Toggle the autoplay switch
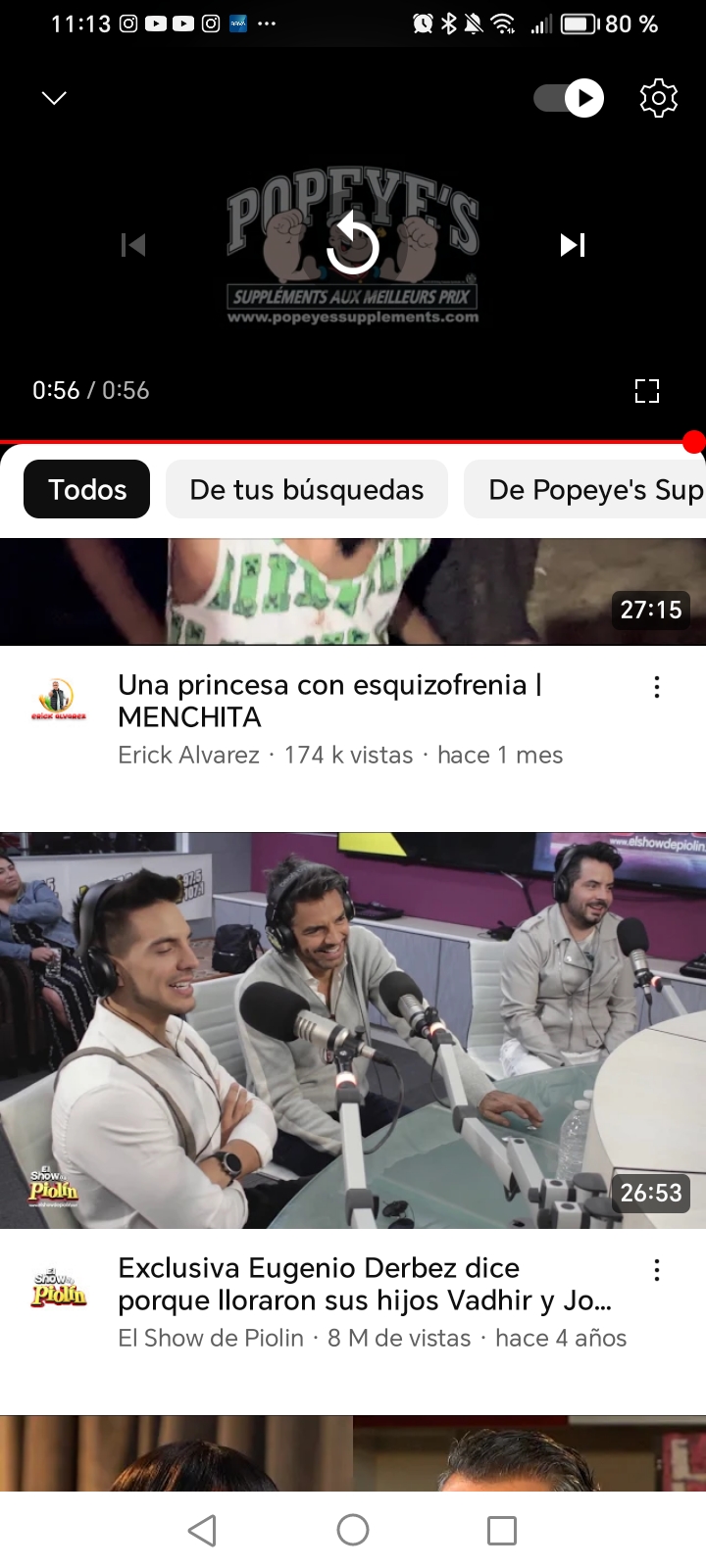Viewport: 706px width, 1568px height. (x=570, y=98)
